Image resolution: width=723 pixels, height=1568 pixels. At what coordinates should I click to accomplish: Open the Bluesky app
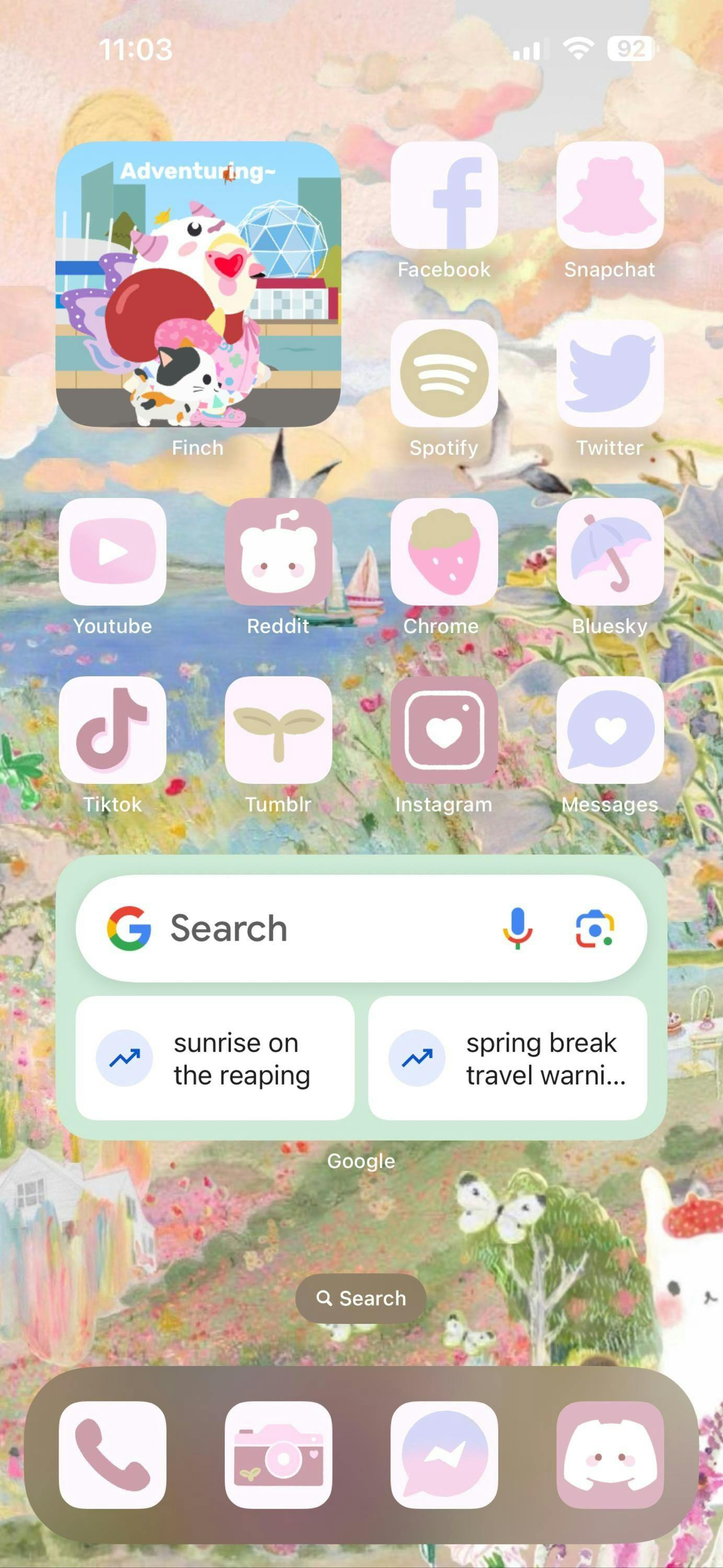point(610,551)
